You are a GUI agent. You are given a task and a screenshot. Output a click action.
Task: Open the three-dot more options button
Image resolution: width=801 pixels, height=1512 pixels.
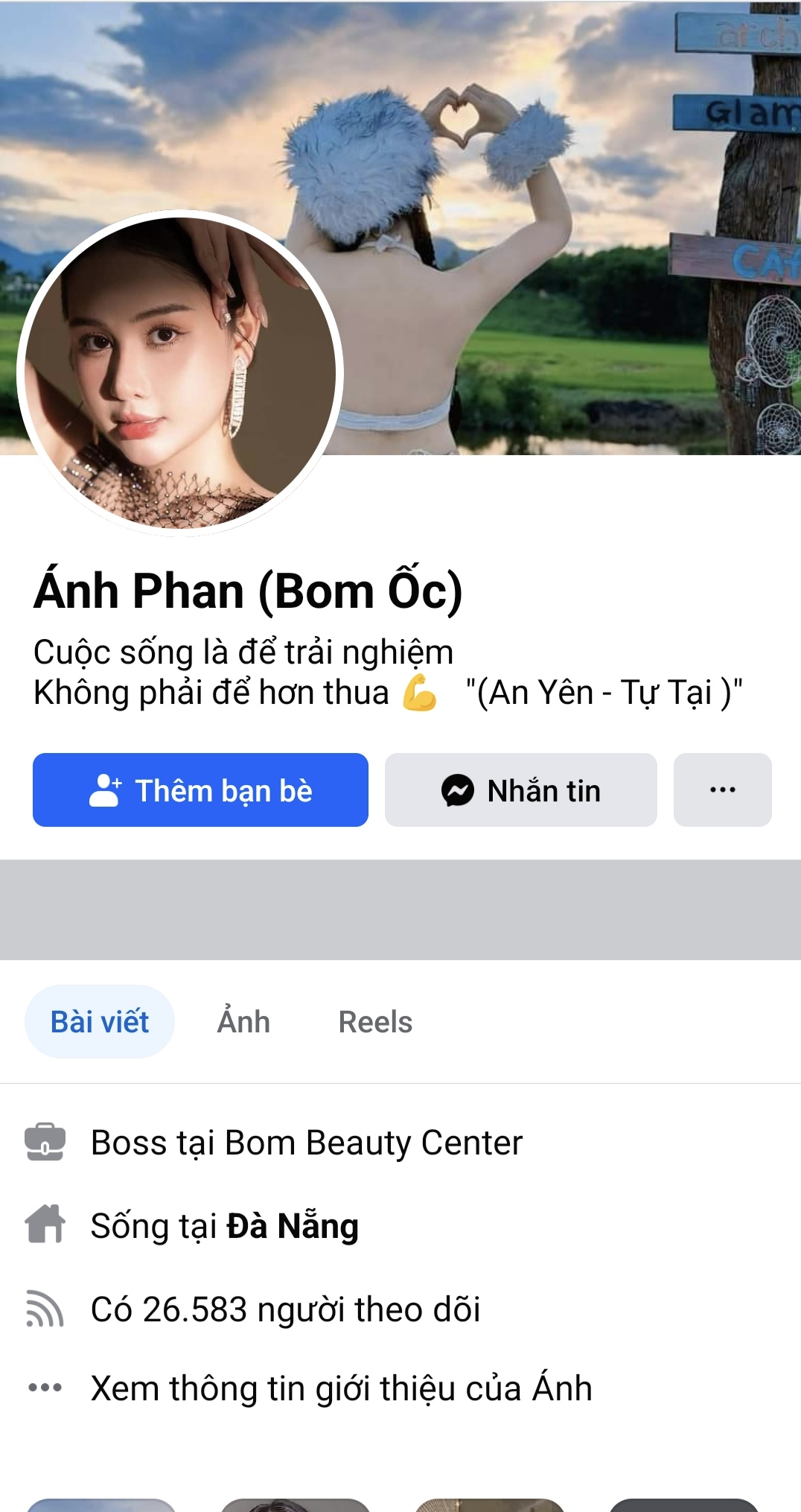point(722,790)
